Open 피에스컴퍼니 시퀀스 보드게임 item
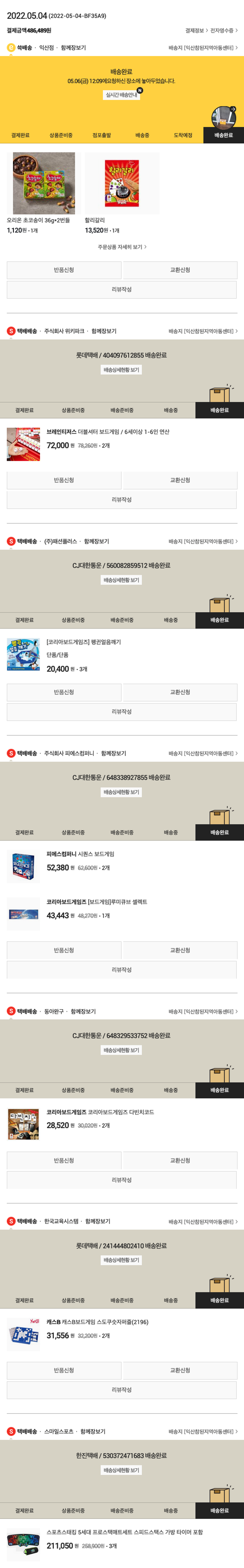 click(x=80, y=855)
